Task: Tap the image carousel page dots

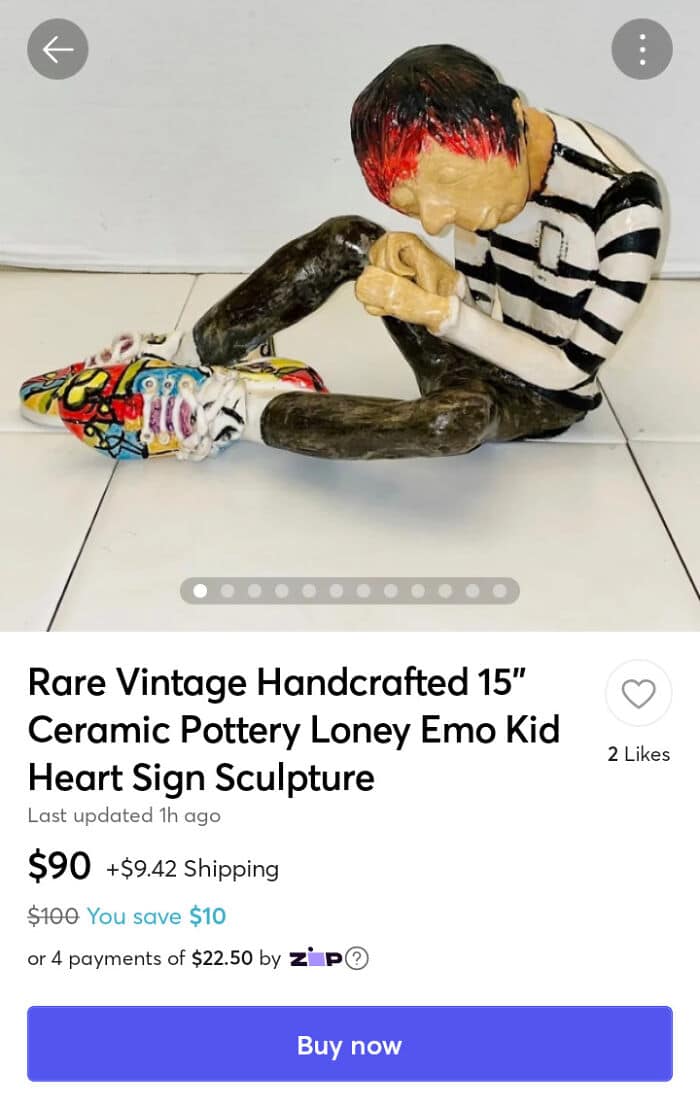Action: [349, 591]
